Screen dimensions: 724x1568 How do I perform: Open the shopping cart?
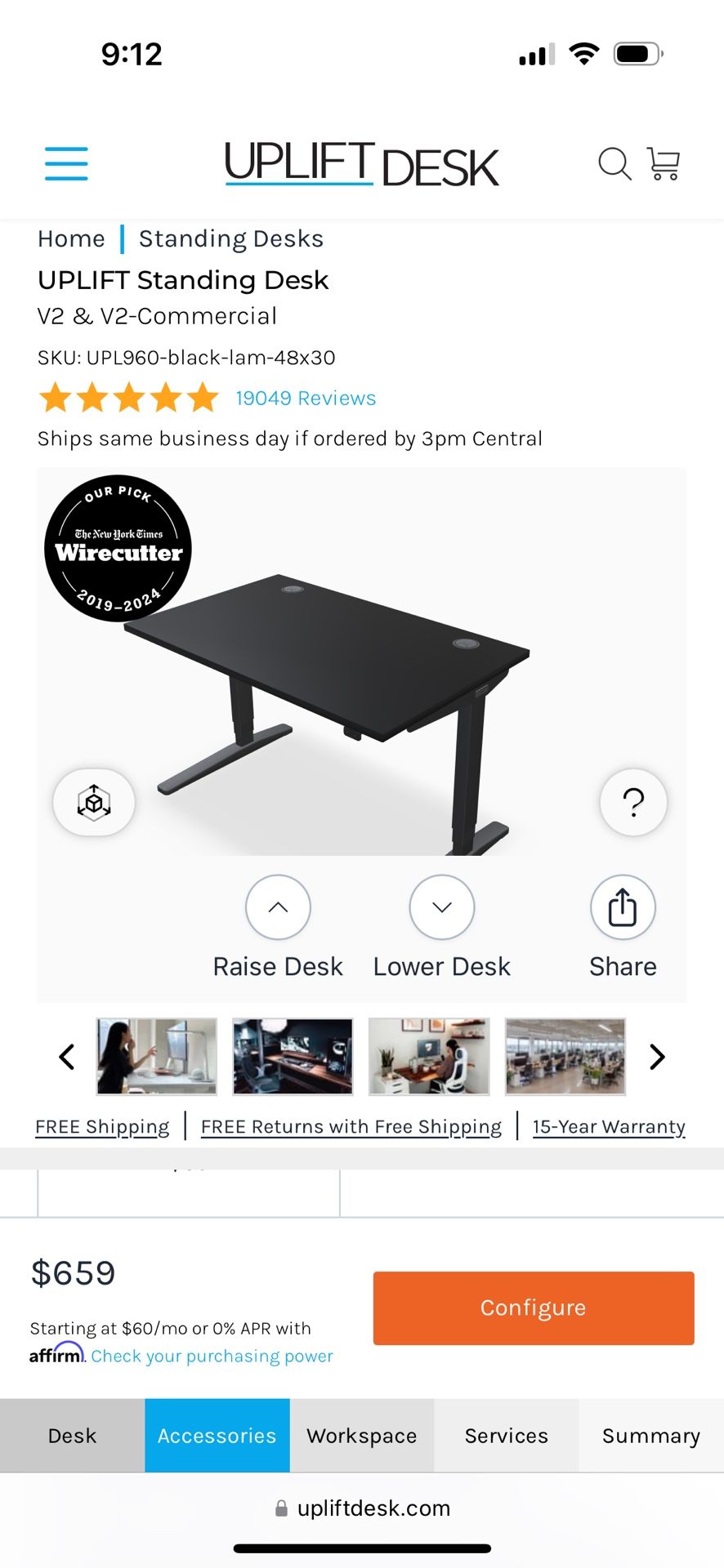click(664, 163)
